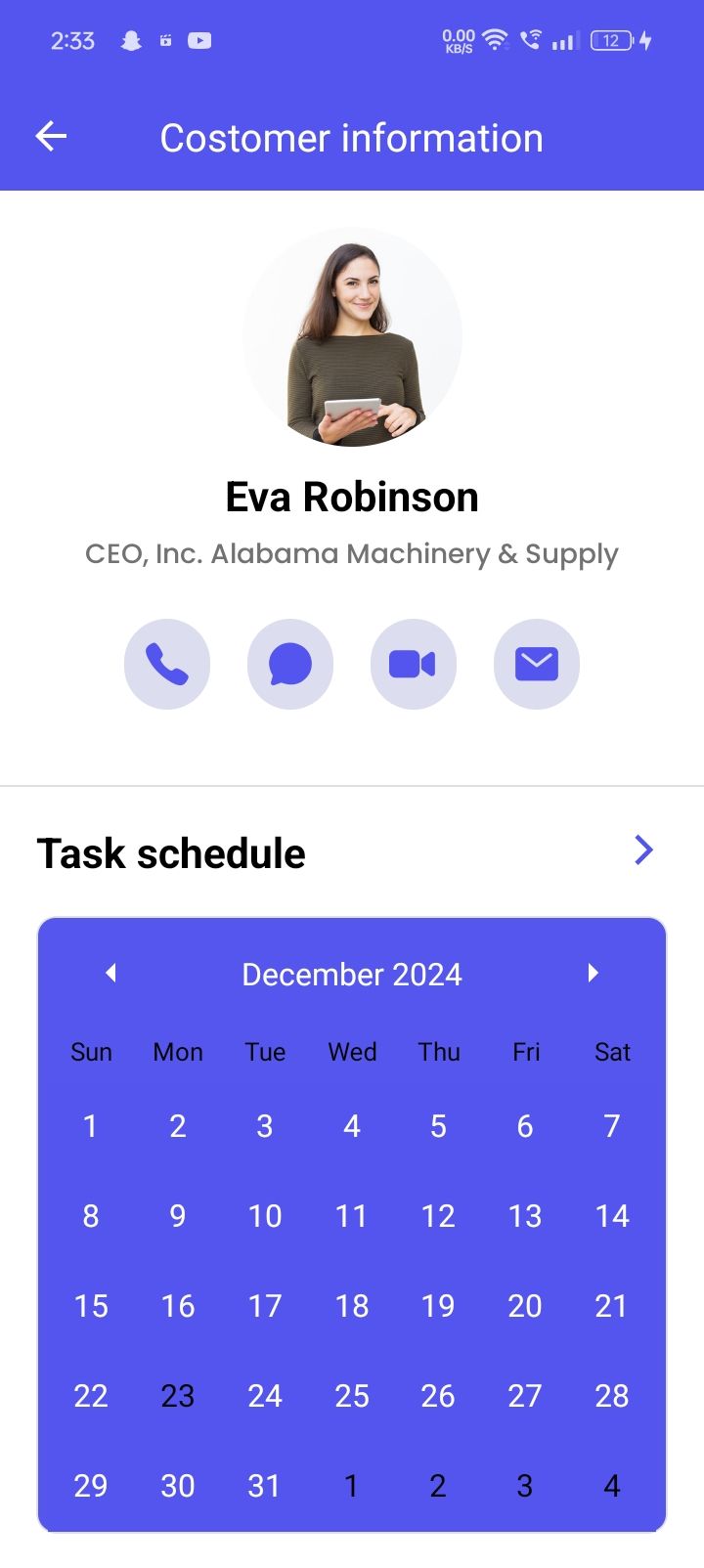Image resolution: width=704 pixels, height=1568 pixels.
Task: Open chat message to Eva Robinson
Action: [290, 664]
